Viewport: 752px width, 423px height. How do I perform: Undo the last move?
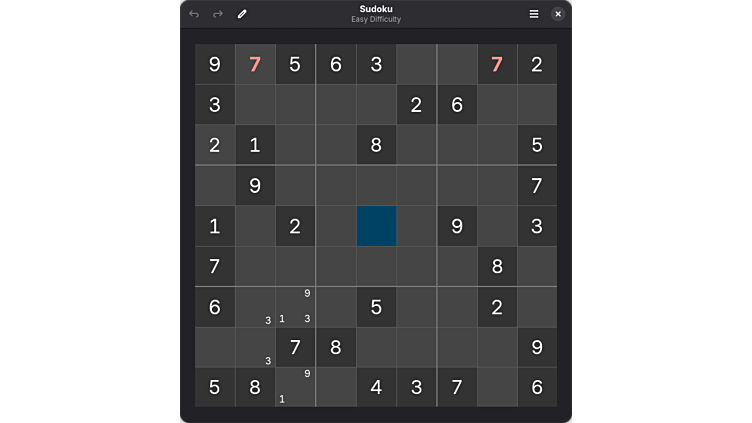(194, 14)
